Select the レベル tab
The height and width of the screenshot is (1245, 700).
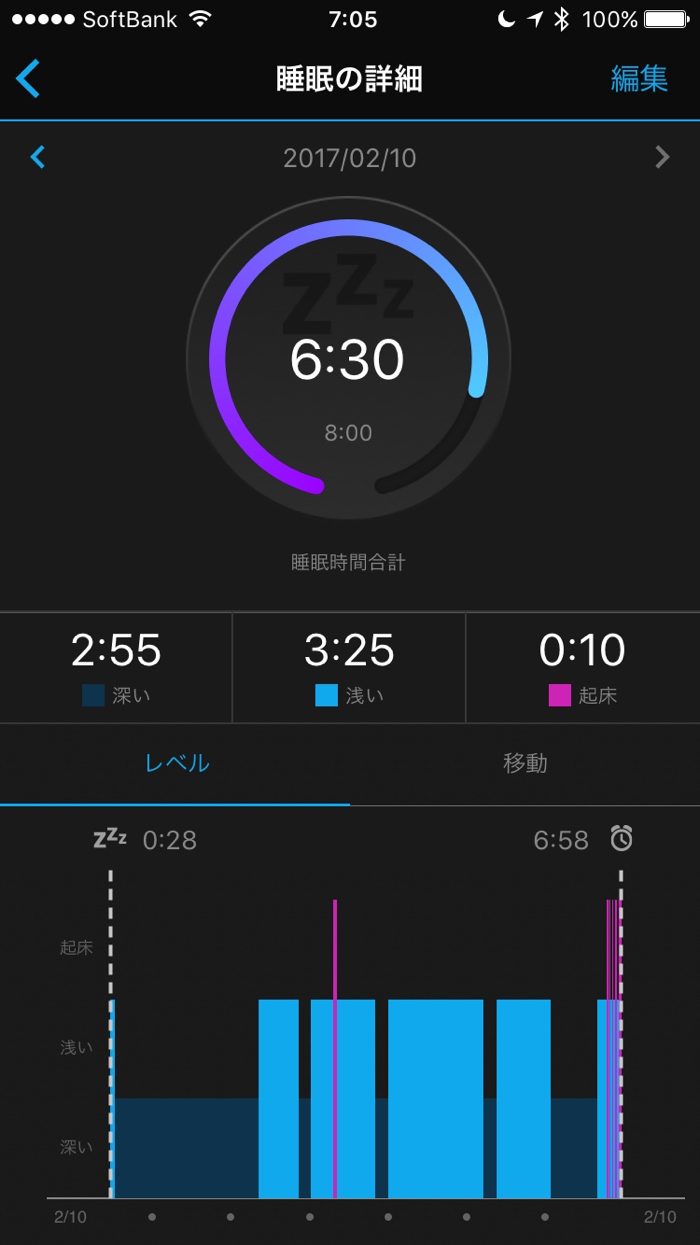[177, 763]
